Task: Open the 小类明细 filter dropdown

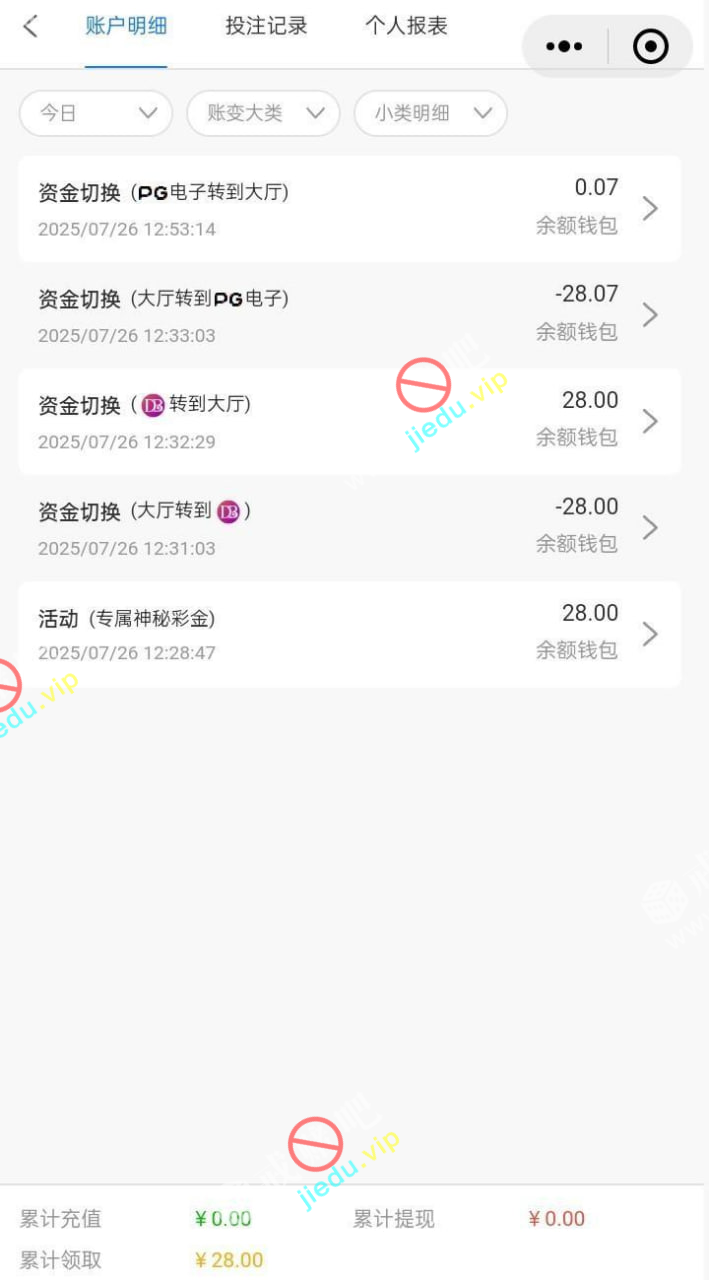Action: click(431, 113)
